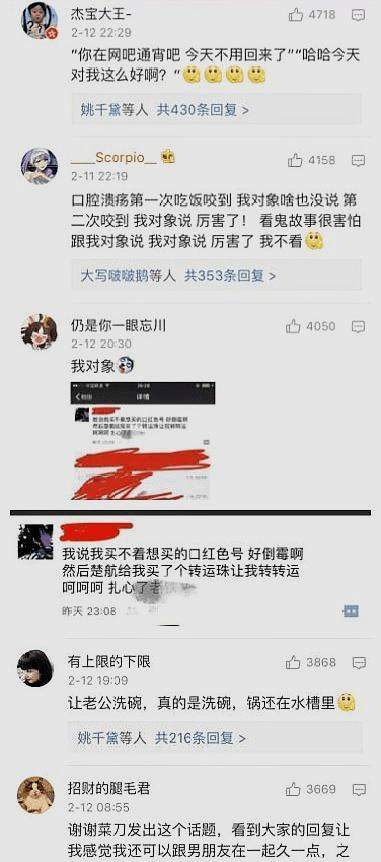Like the comment by 杰宝大王-

[x=296, y=15]
